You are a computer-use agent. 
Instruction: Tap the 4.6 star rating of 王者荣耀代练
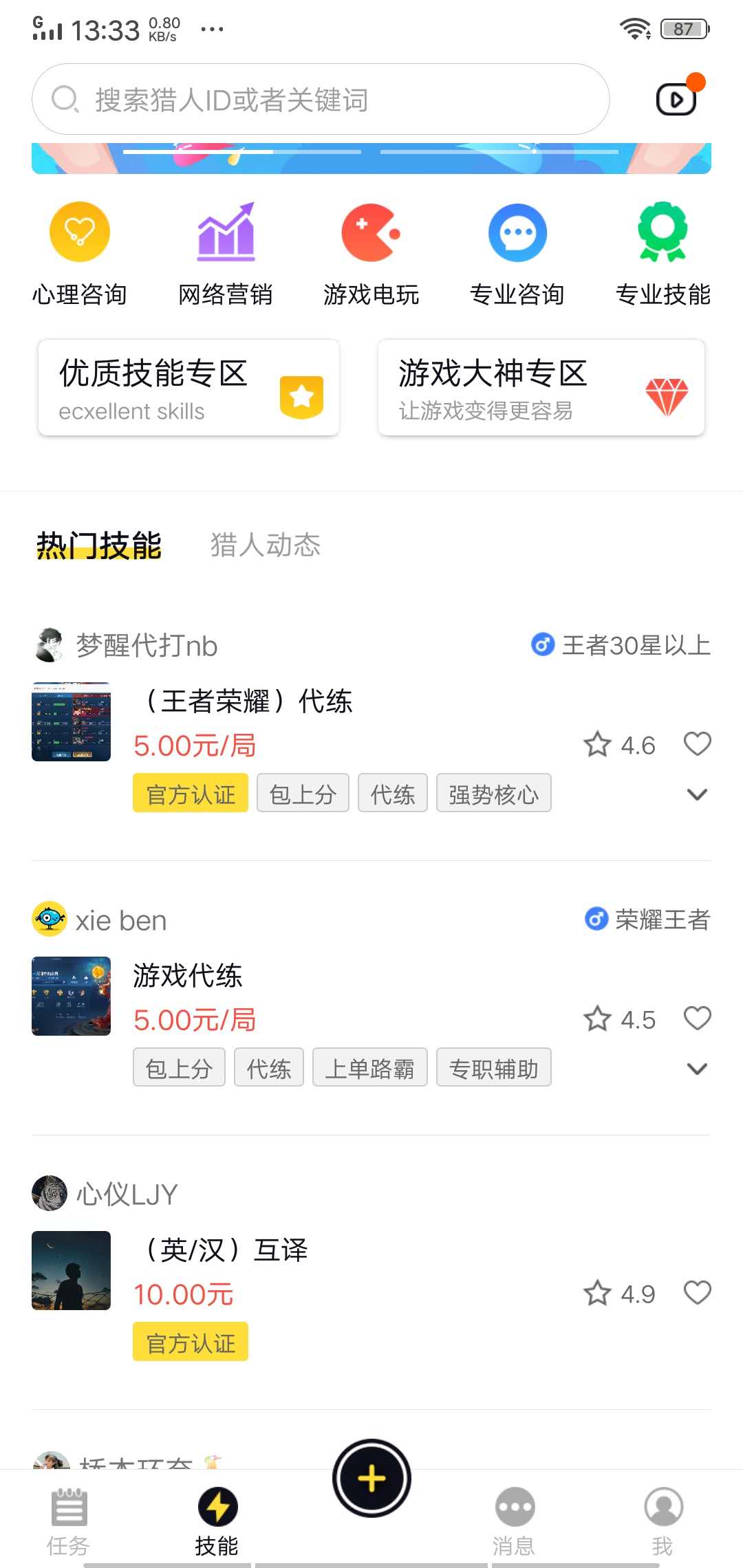621,743
